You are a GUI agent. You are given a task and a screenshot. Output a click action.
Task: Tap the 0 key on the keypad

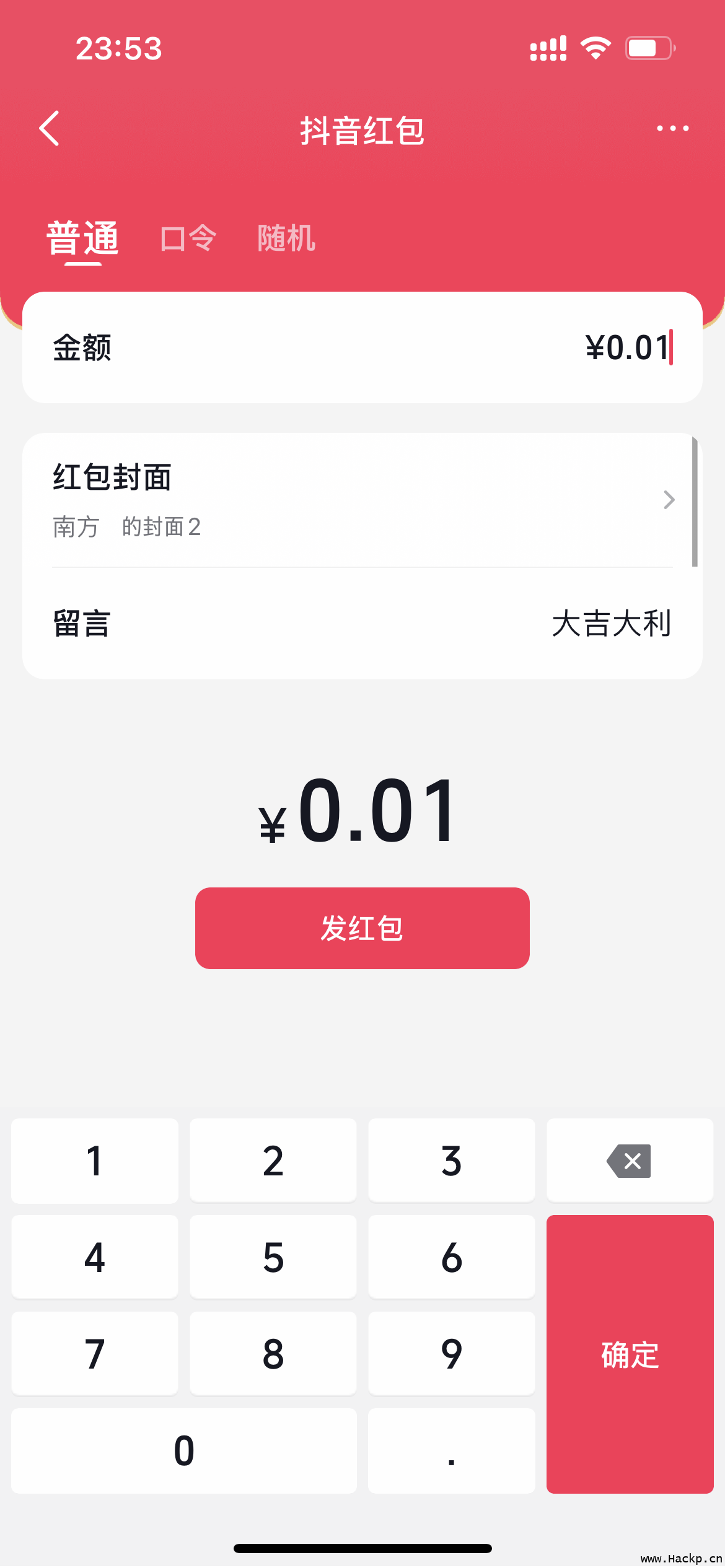tap(184, 1450)
